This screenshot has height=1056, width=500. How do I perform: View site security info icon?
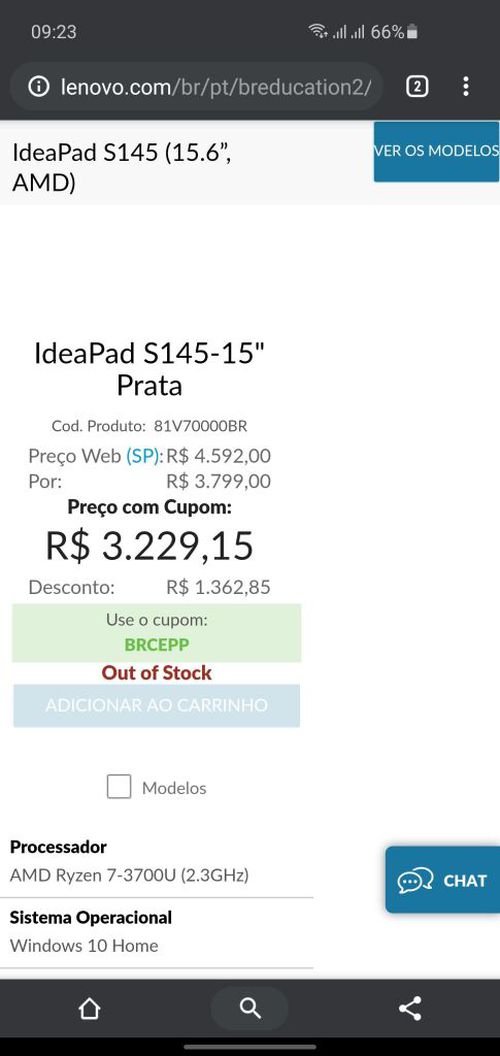point(39,87)
